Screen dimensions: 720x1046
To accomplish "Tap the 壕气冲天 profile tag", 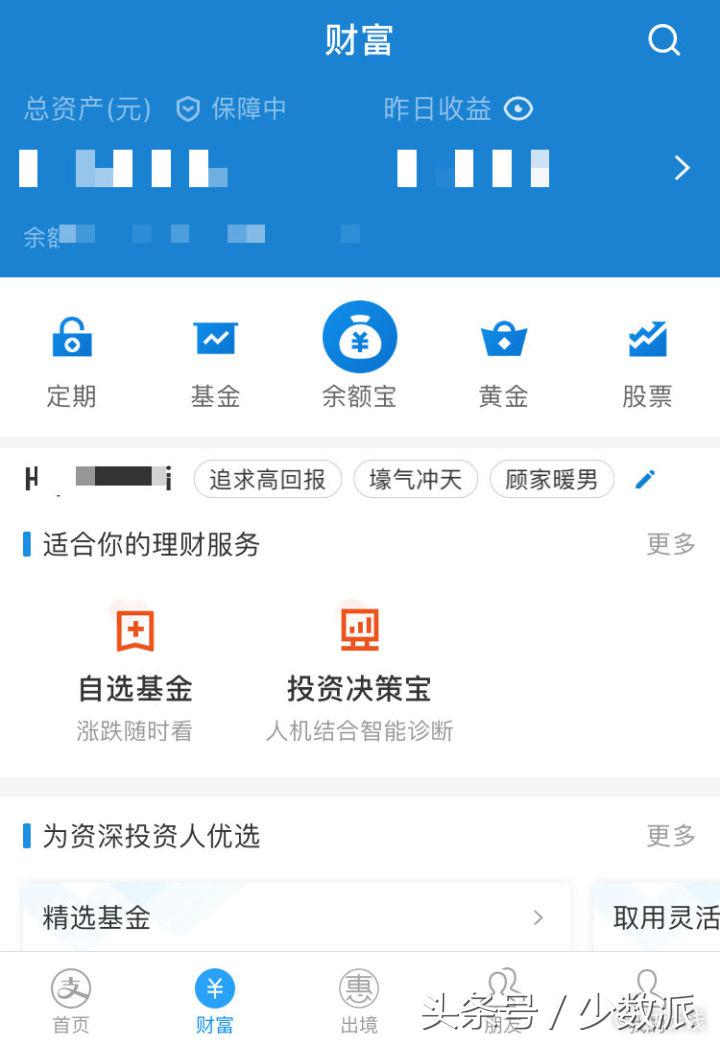I will pos(416,480).
